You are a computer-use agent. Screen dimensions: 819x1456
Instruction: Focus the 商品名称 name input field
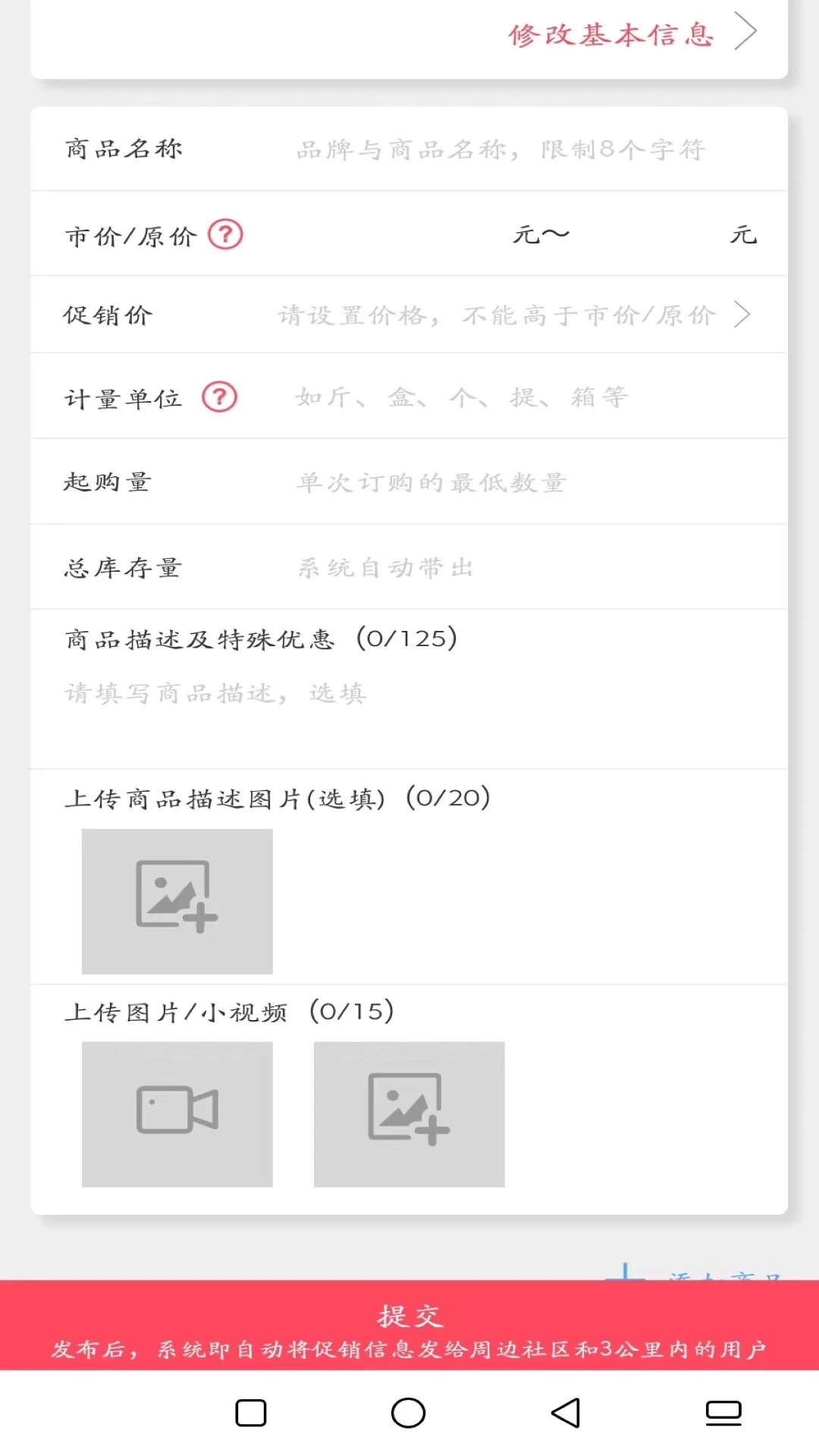(x=500, y=149)
